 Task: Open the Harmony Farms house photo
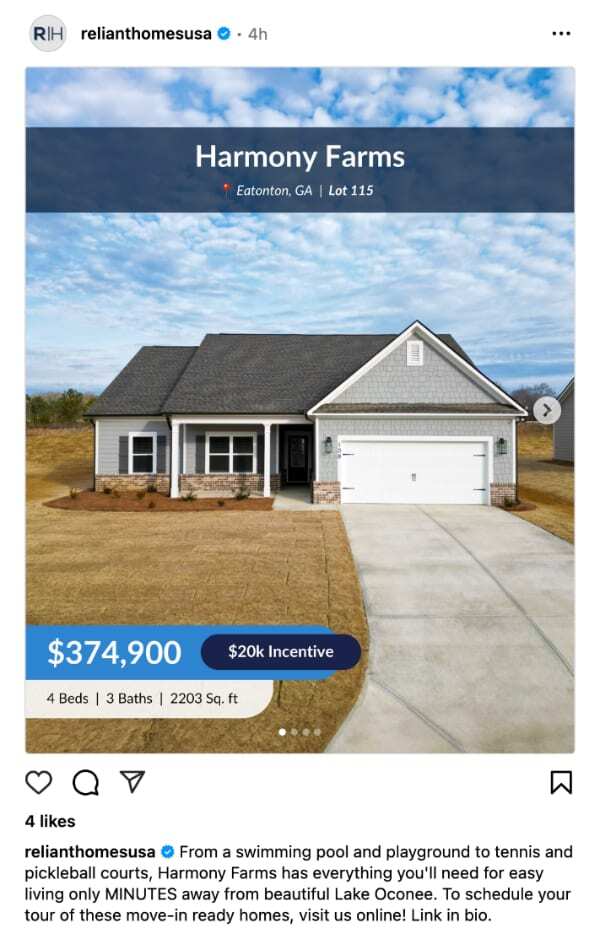(300, 420)
